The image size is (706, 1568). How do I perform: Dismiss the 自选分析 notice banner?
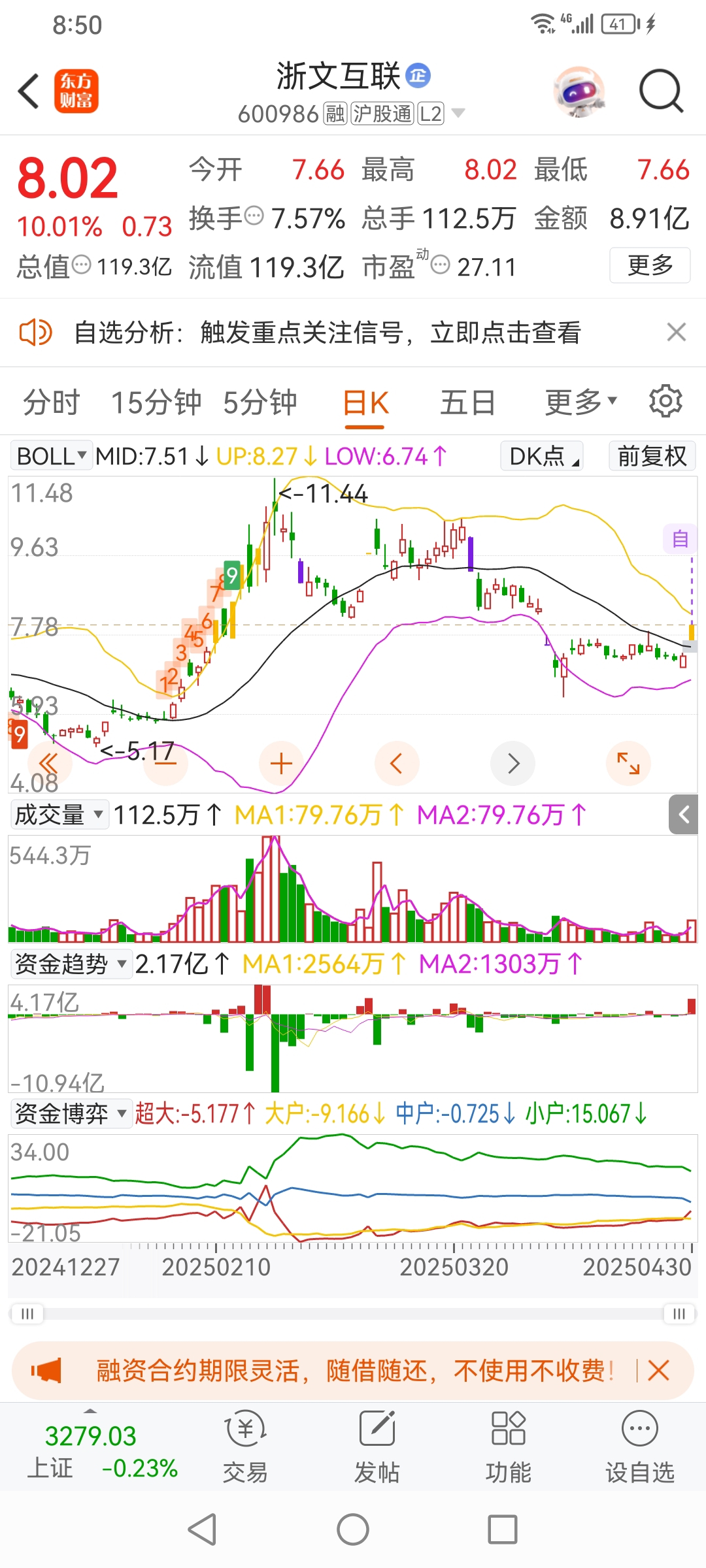[676, 332]
